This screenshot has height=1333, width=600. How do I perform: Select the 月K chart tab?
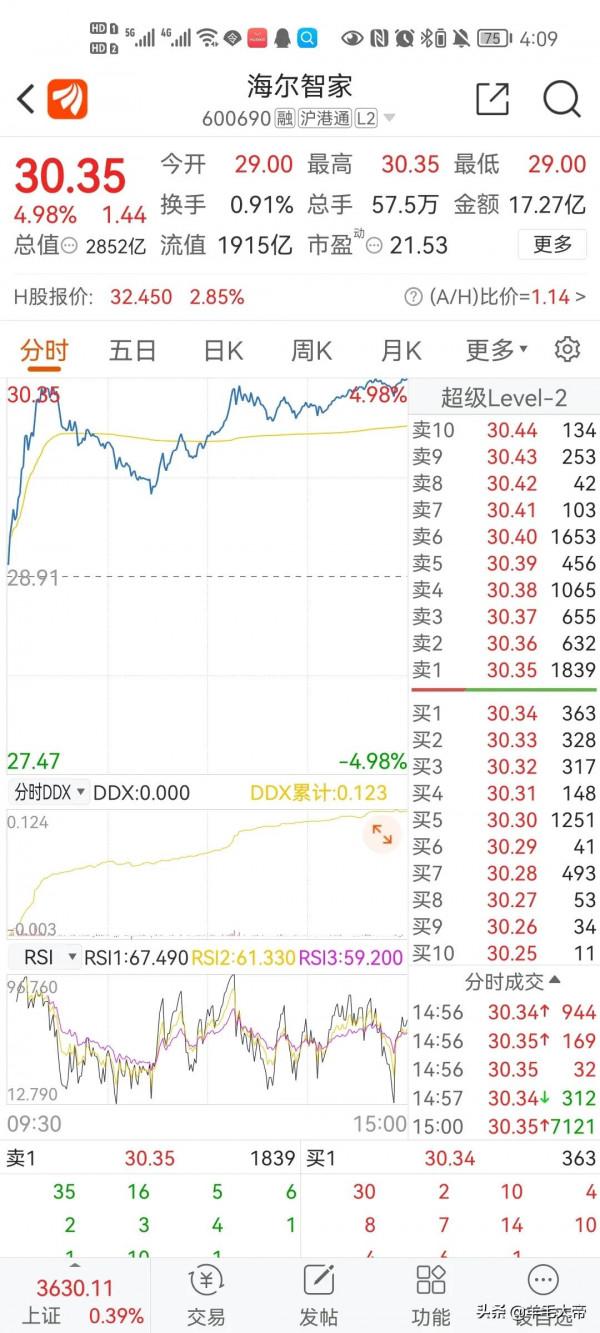400,350
